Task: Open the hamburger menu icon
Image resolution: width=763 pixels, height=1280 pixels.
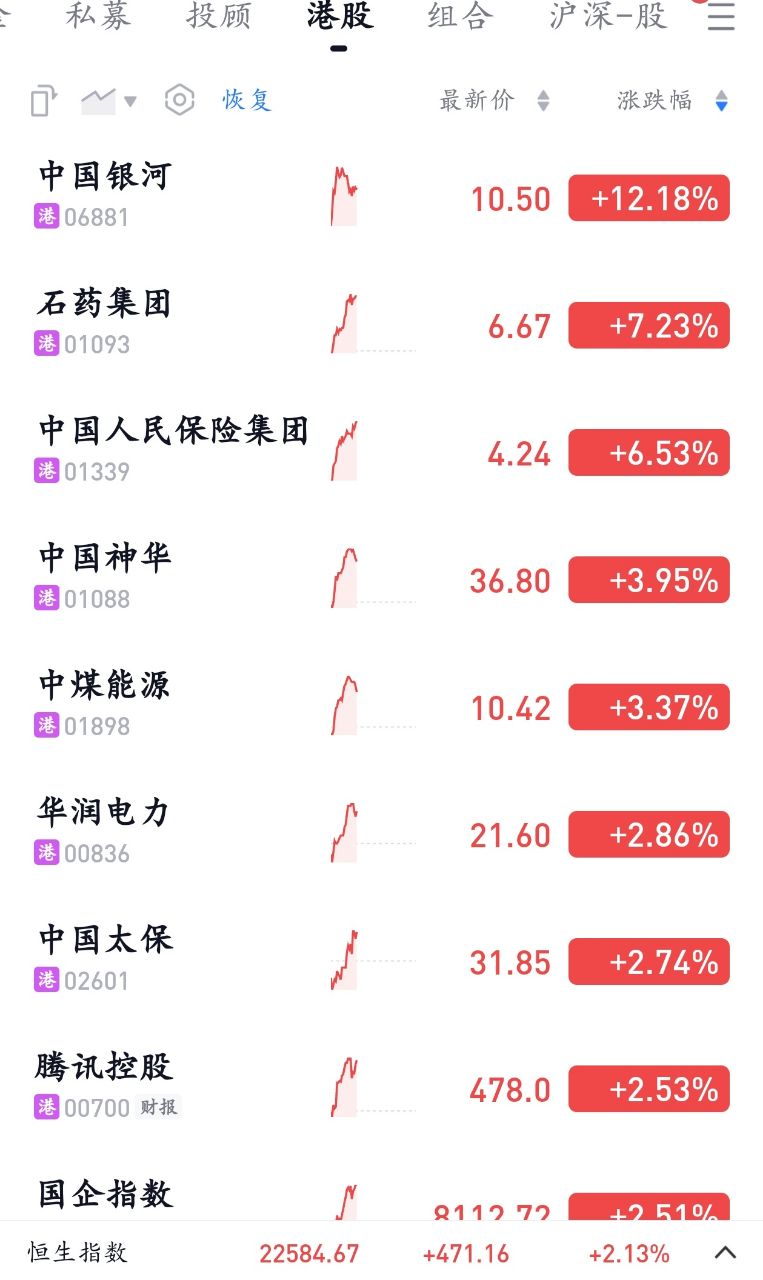Action: (721, 17)
